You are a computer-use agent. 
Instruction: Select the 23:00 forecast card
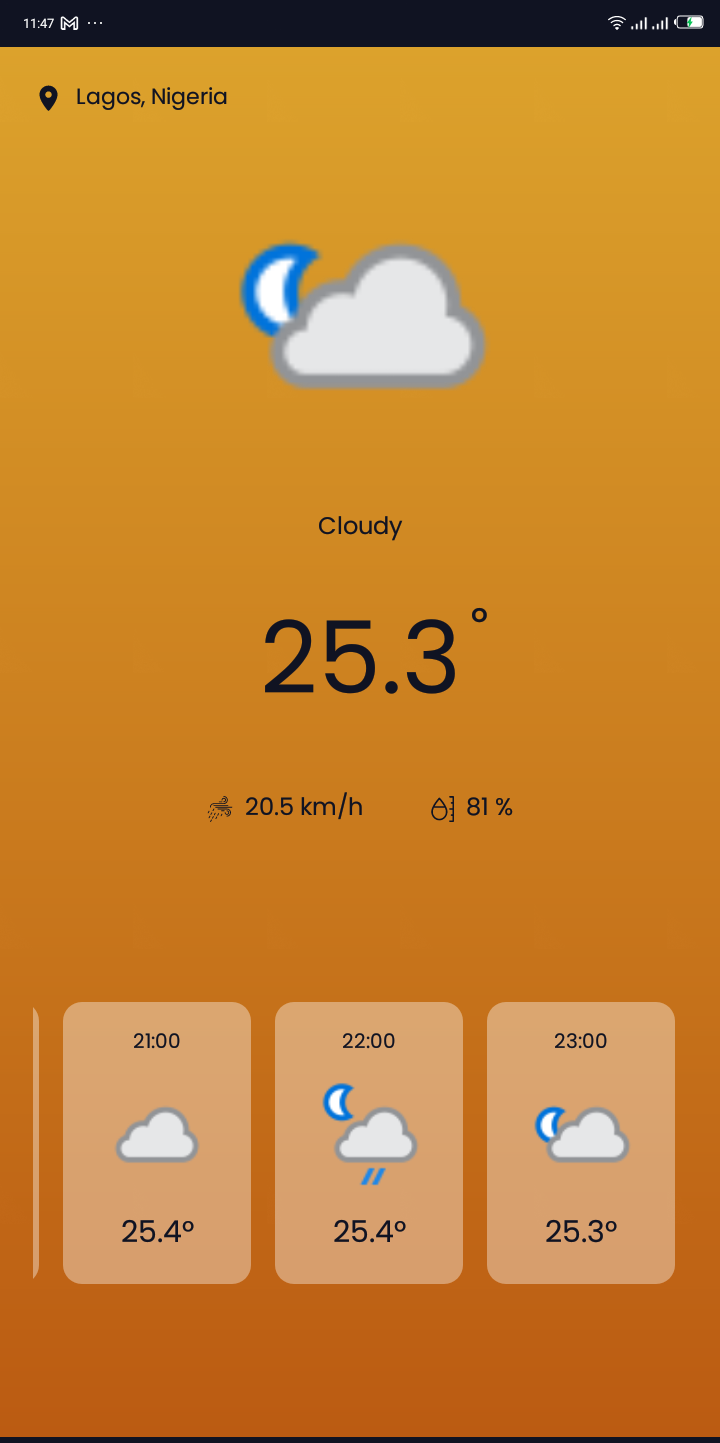[x=580, y=1142]
